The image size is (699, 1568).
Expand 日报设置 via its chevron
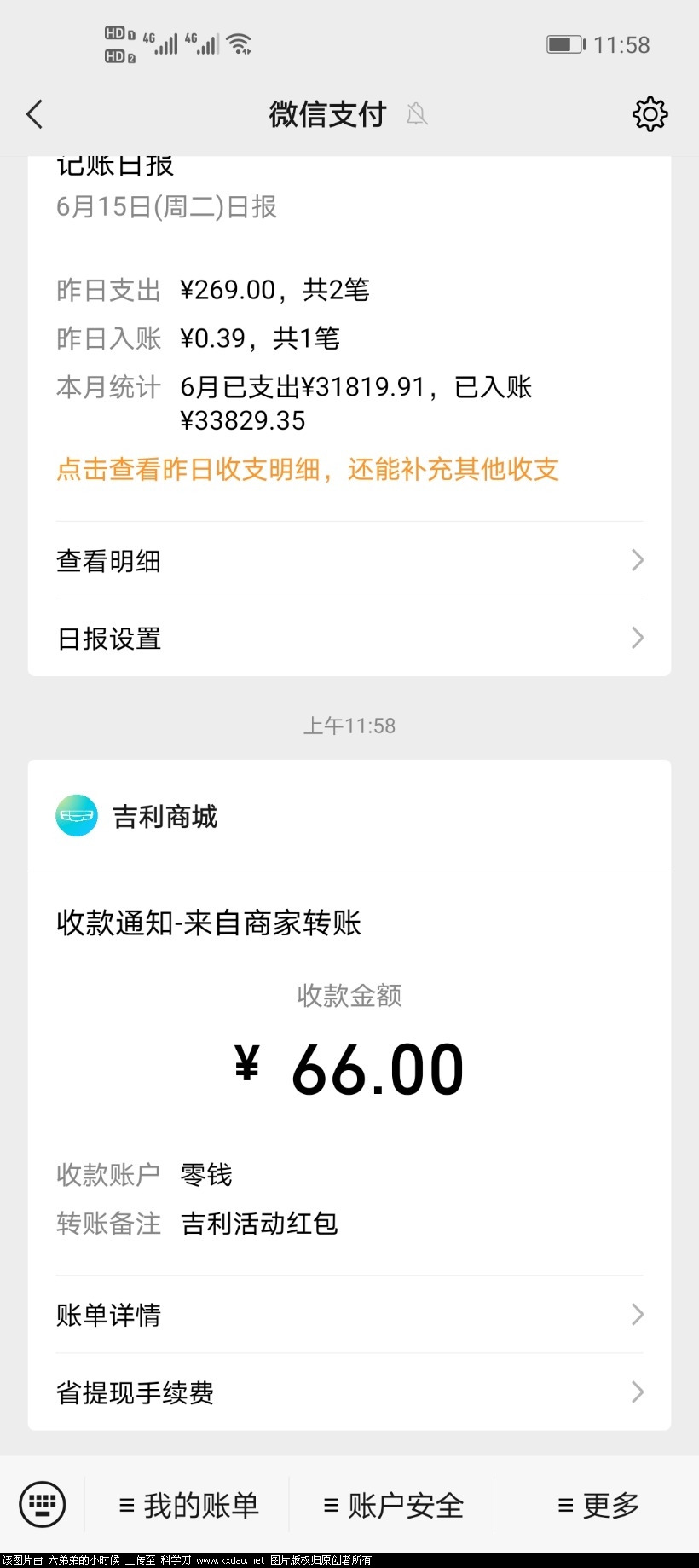tap(637, 638)
